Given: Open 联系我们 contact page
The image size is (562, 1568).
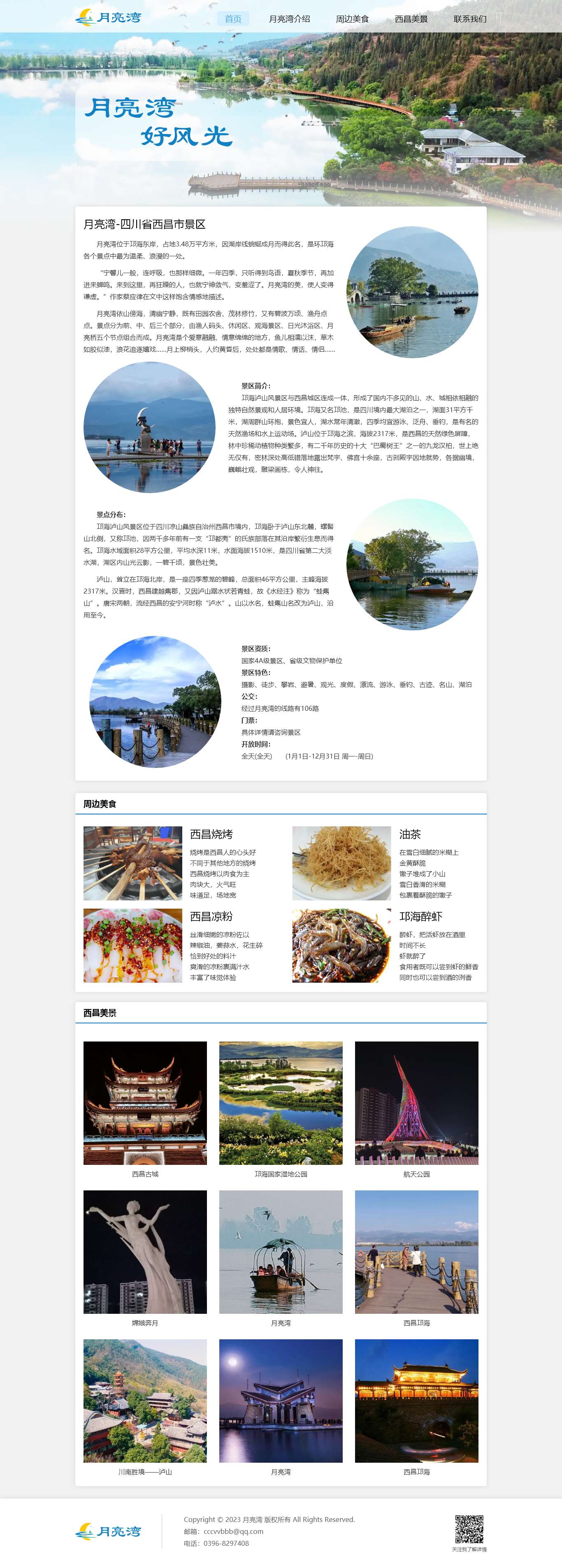Looking at the screenshot, I should point(469,19).
